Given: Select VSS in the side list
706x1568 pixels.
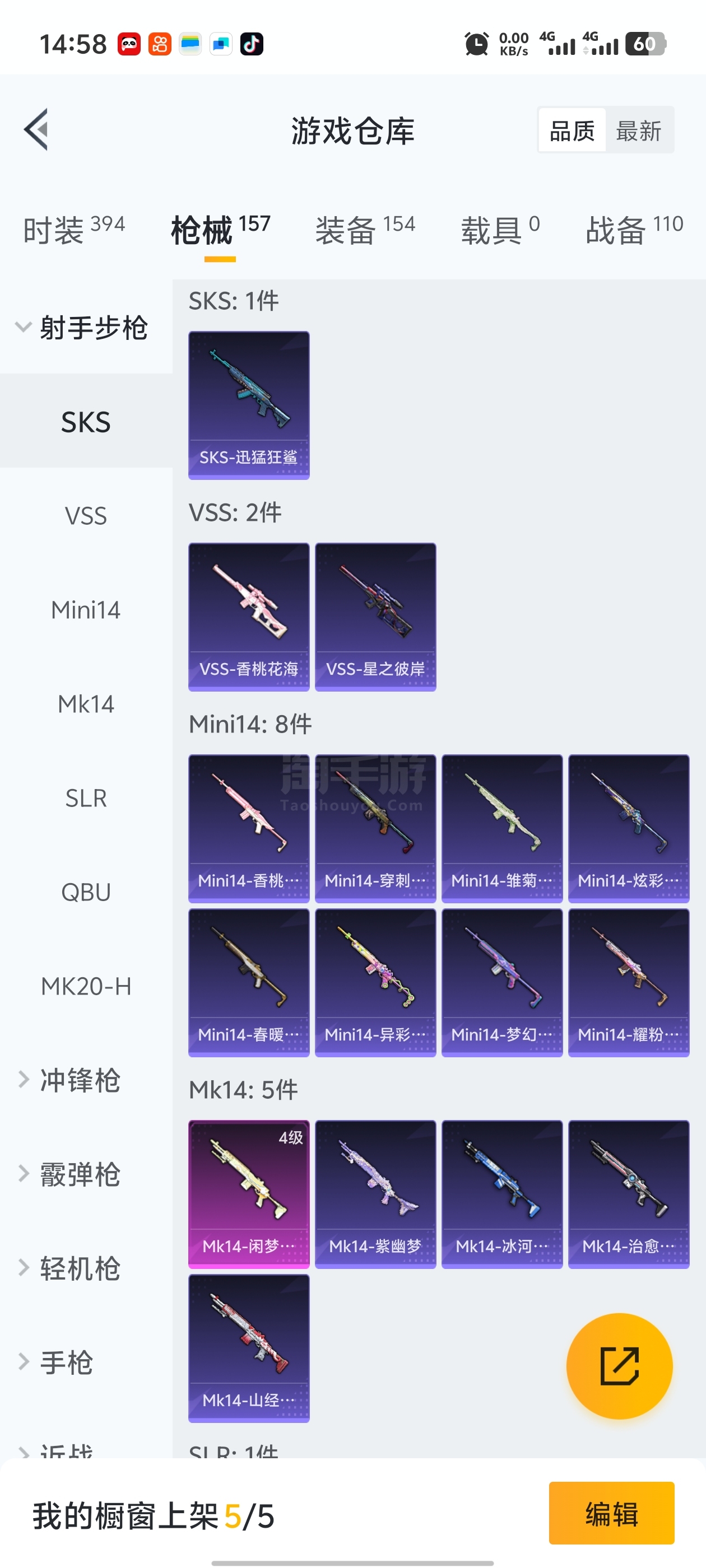Looking at the screenshot, I should click(86, 516).
